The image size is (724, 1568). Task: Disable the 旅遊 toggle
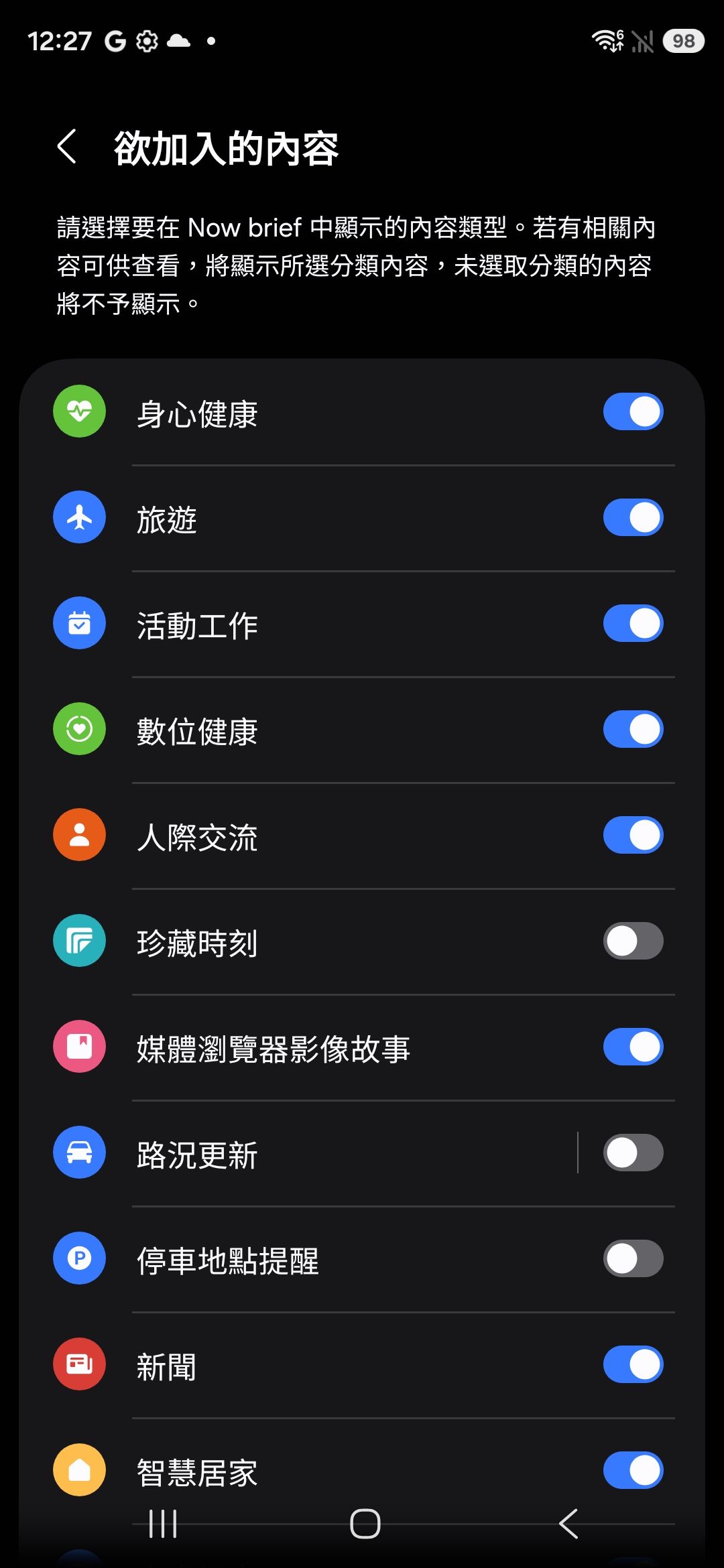(x=633, y=517)
